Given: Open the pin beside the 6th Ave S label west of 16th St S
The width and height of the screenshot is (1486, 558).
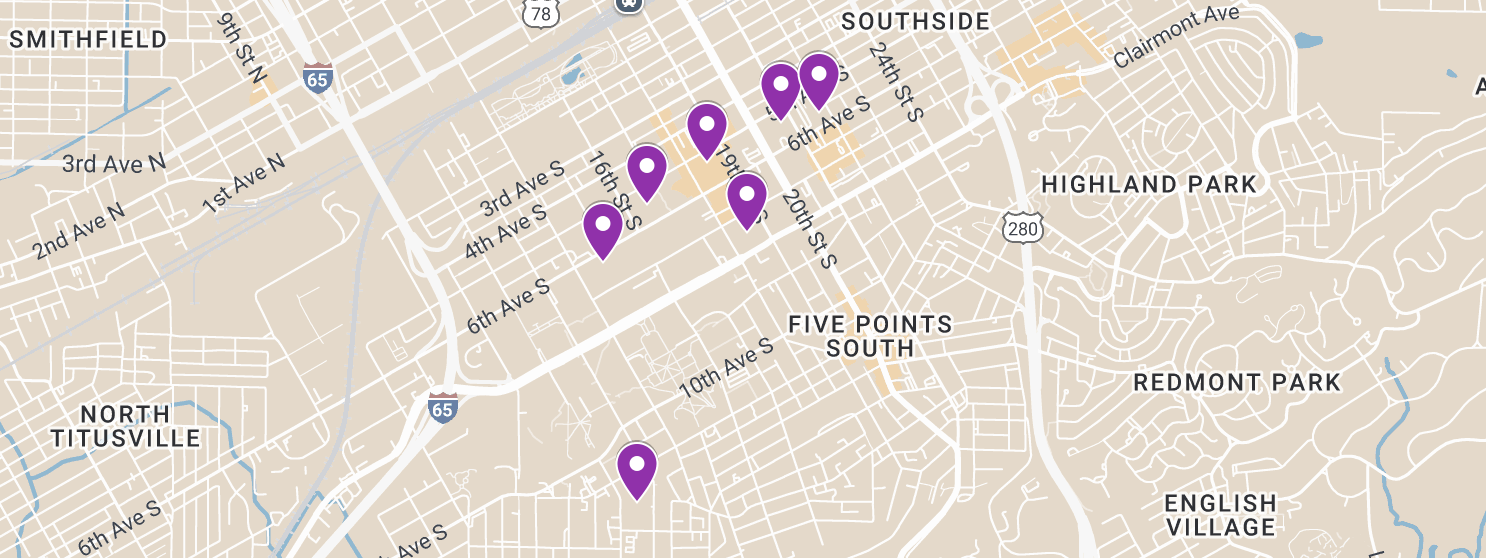Looking at the screenshot, I should [x=602, y=227].
